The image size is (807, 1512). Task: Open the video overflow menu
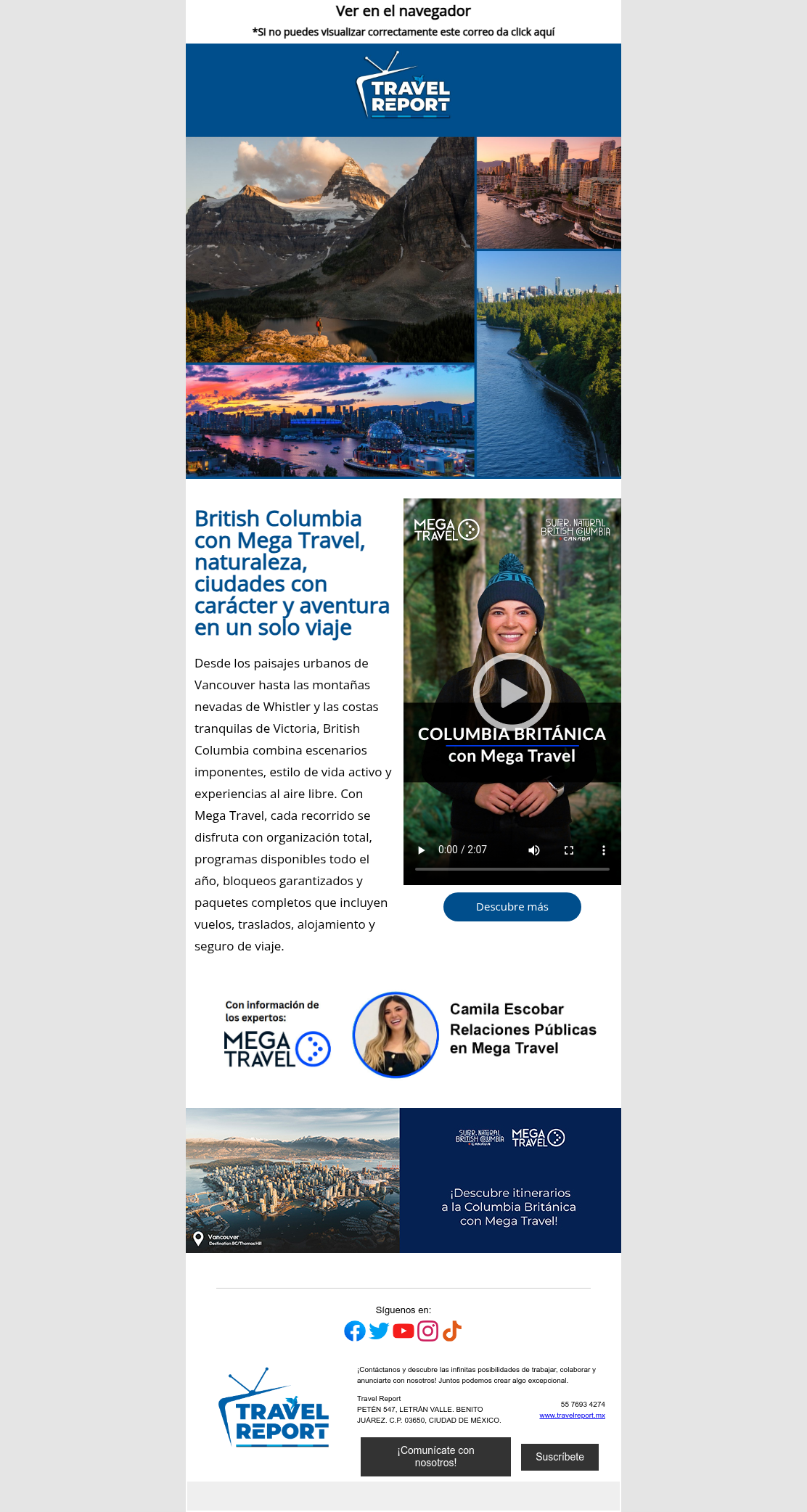click(604, 850)
